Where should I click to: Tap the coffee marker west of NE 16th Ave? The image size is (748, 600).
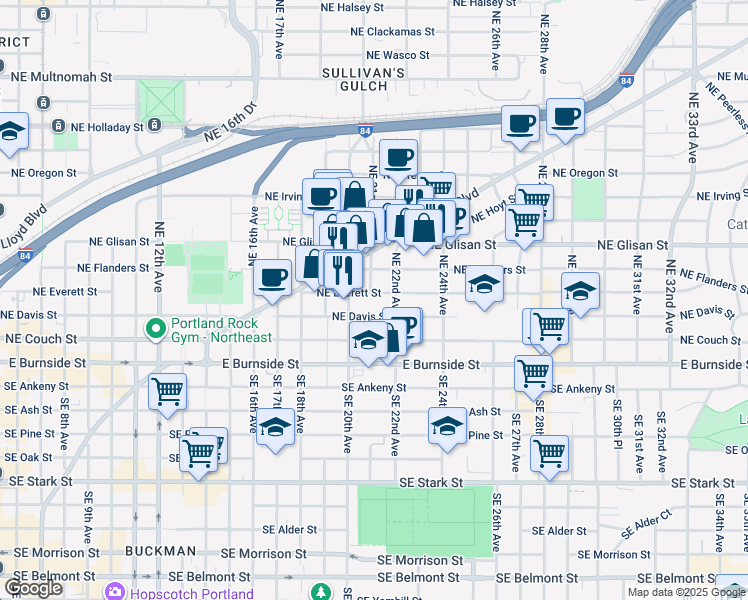(272, 279)
